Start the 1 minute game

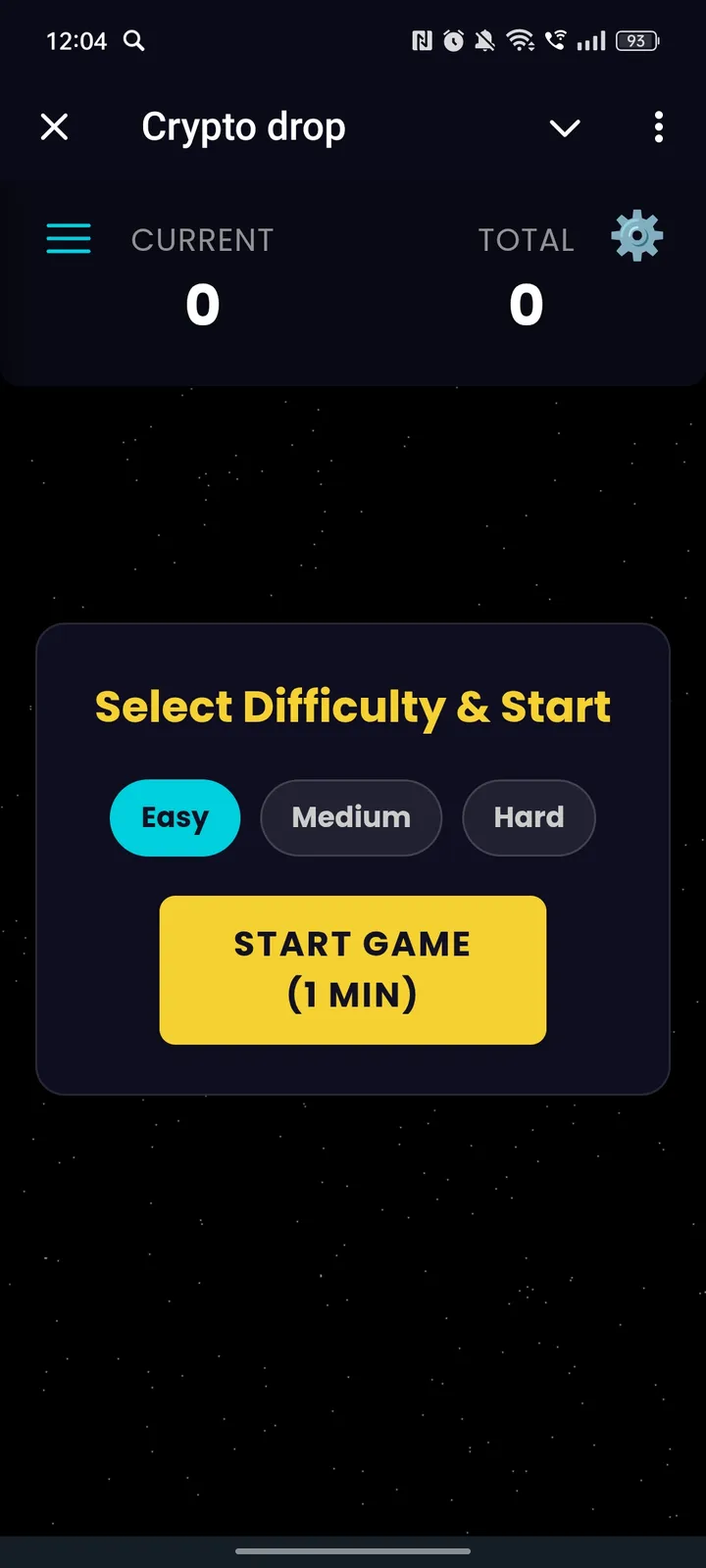tap(353, 969)
